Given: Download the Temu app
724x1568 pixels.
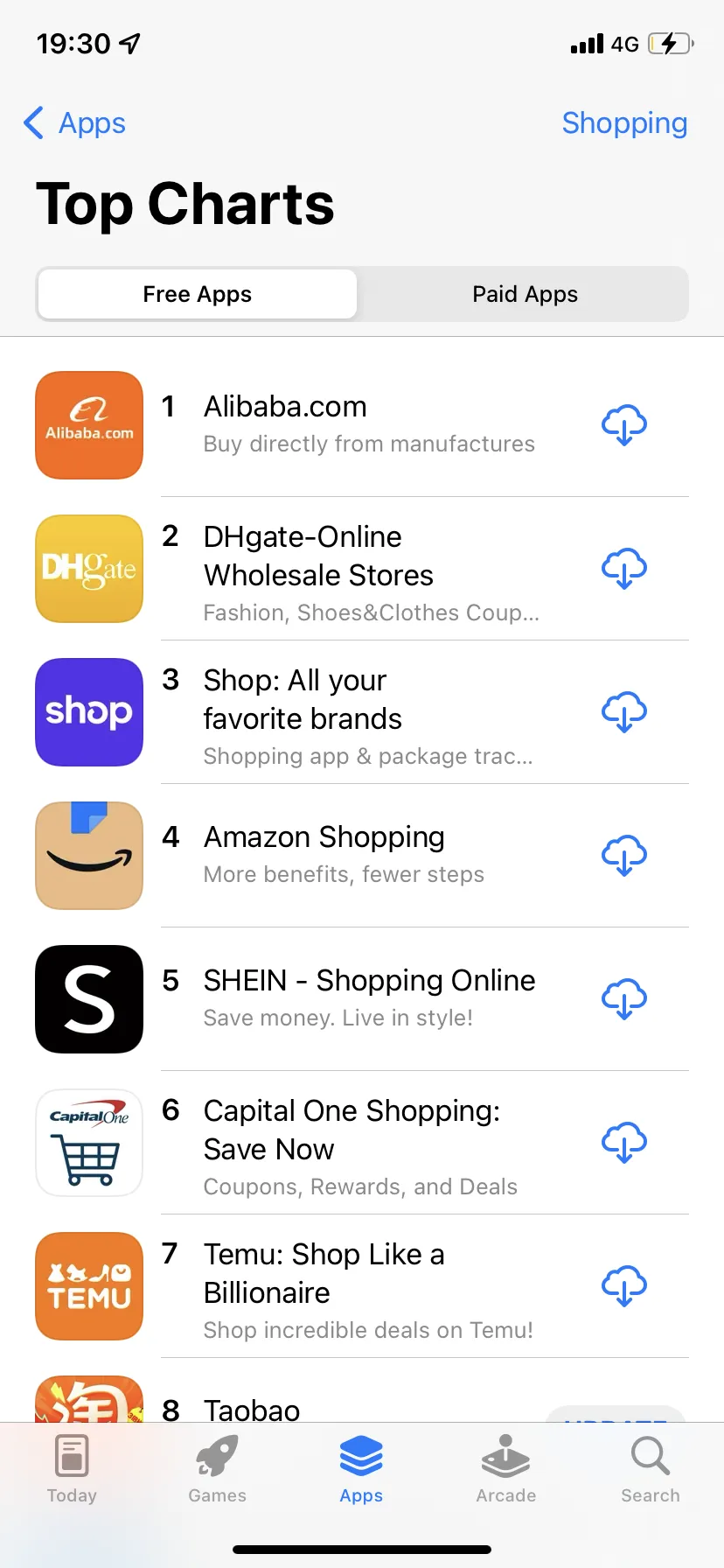Looking at the screenshot, I should [623, 1286].
